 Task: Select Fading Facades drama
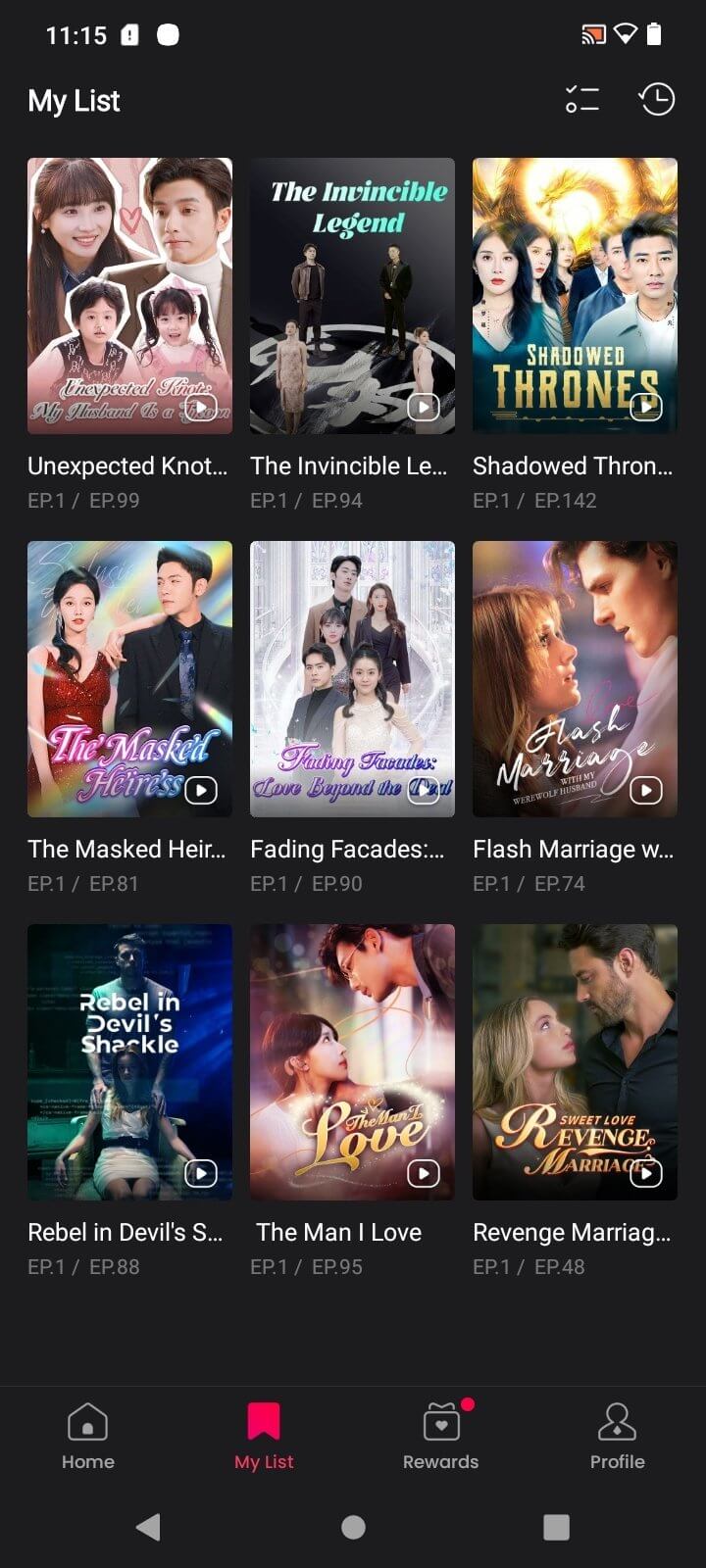tap(352, 679)
